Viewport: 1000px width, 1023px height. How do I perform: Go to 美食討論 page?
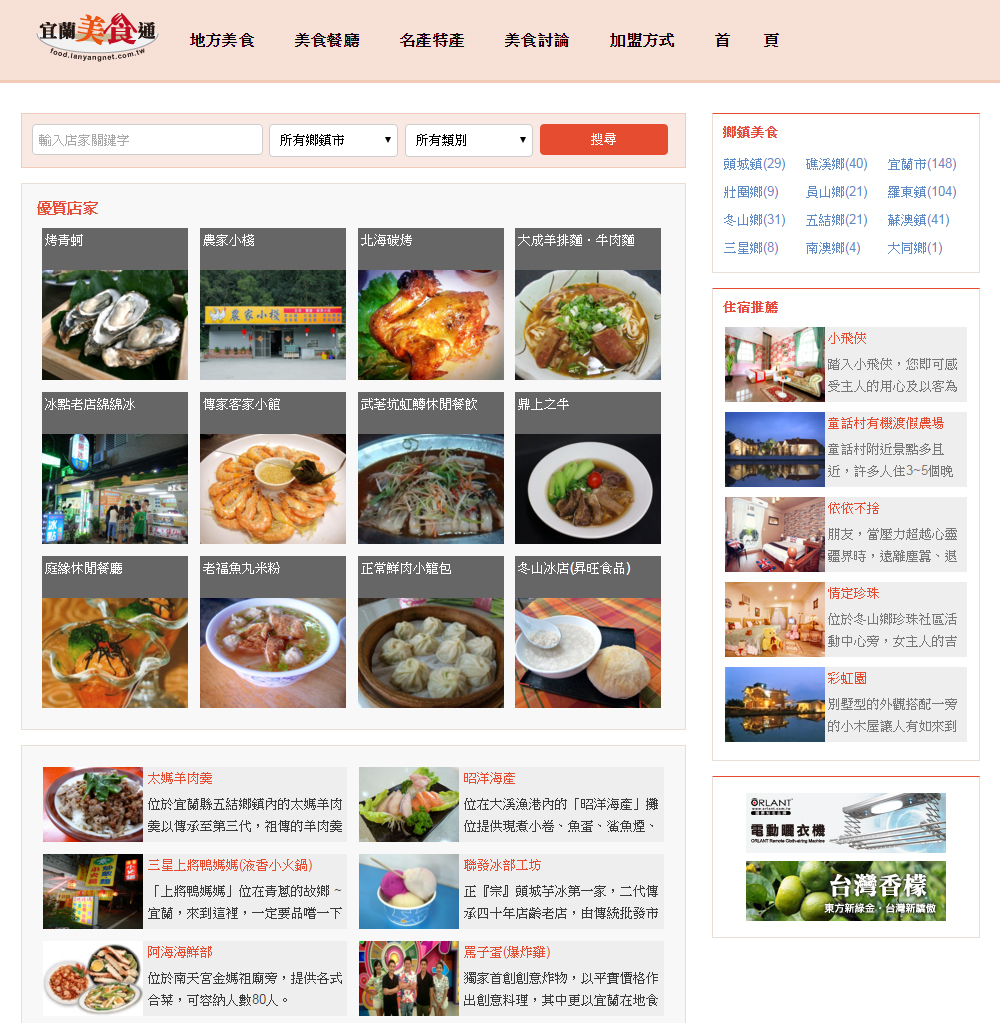pos(536,41)
